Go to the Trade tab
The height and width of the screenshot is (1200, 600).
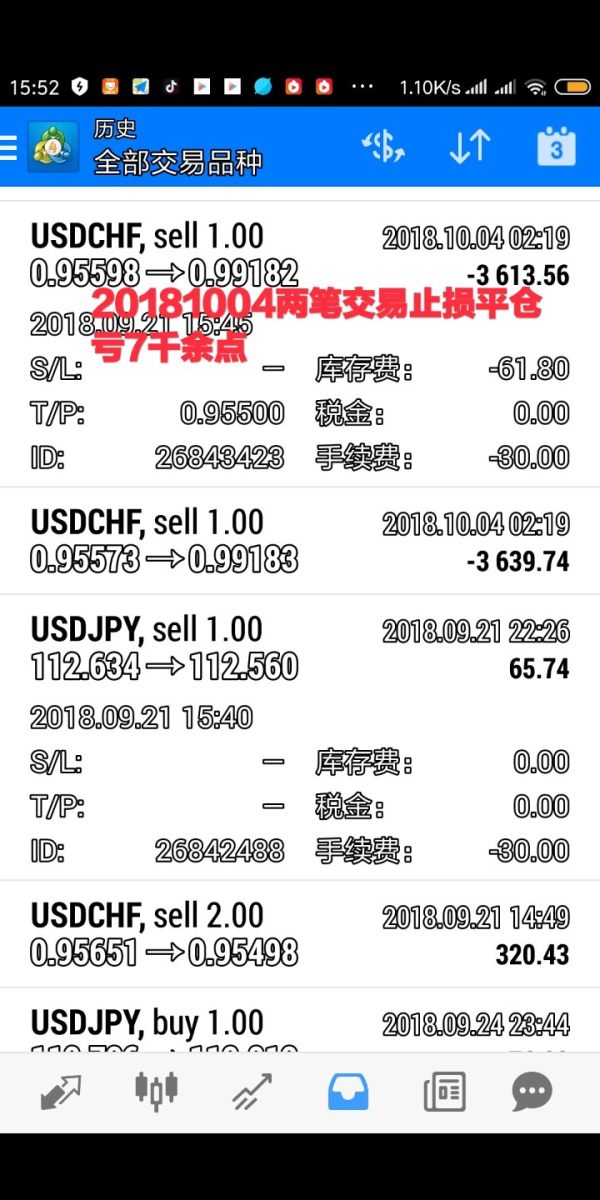pyautogui.click(x=252, y=1091)
